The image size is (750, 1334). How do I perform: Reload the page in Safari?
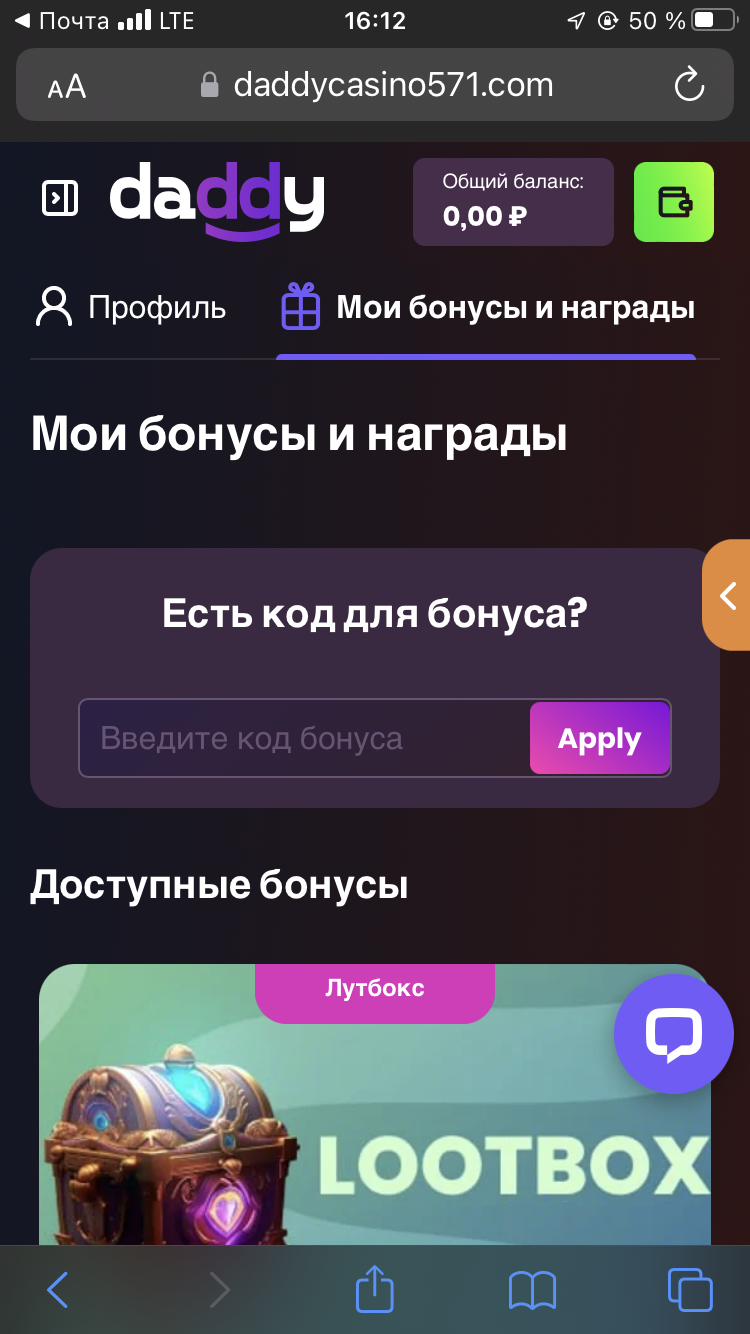(689, 86)
